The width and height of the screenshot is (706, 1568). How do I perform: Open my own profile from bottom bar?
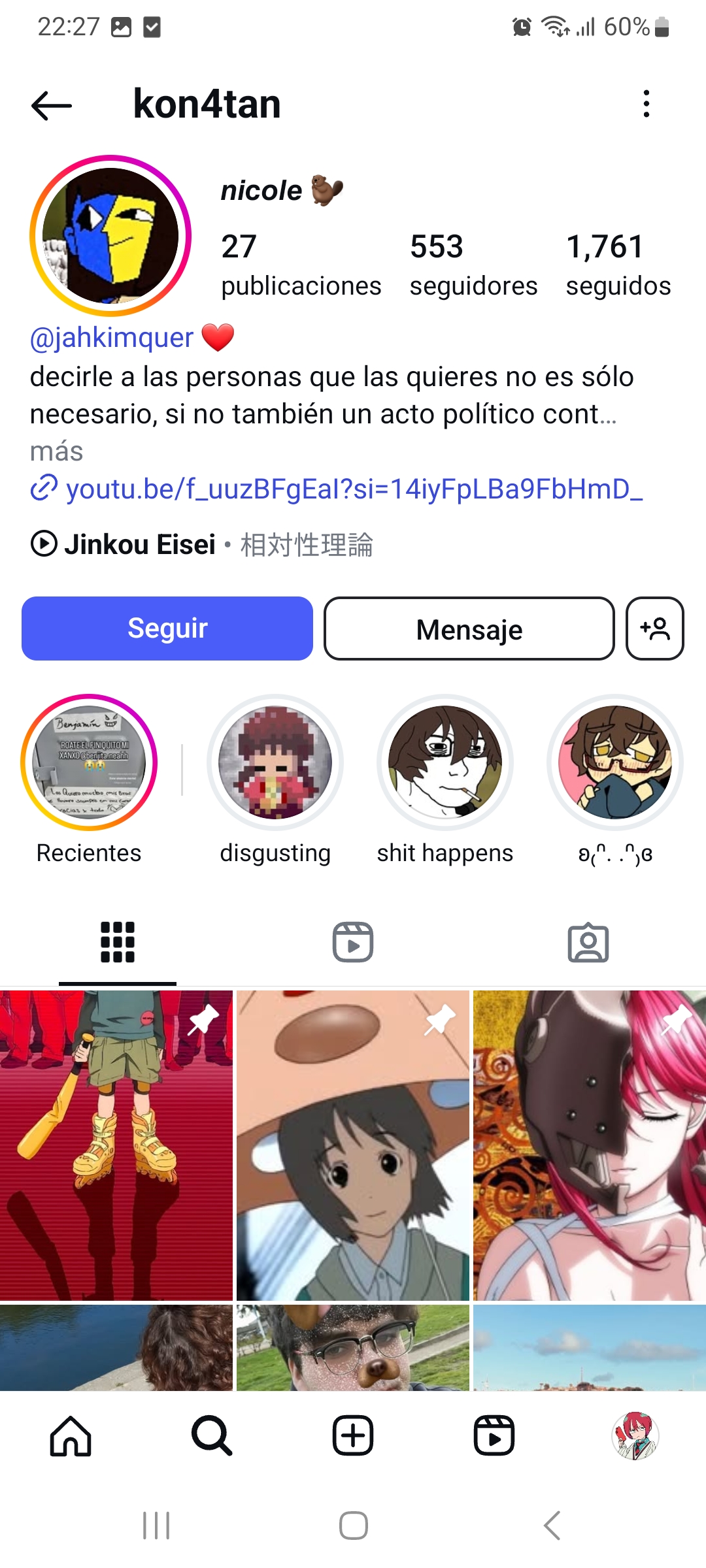pyautogui.click(x=635, y=1436)
